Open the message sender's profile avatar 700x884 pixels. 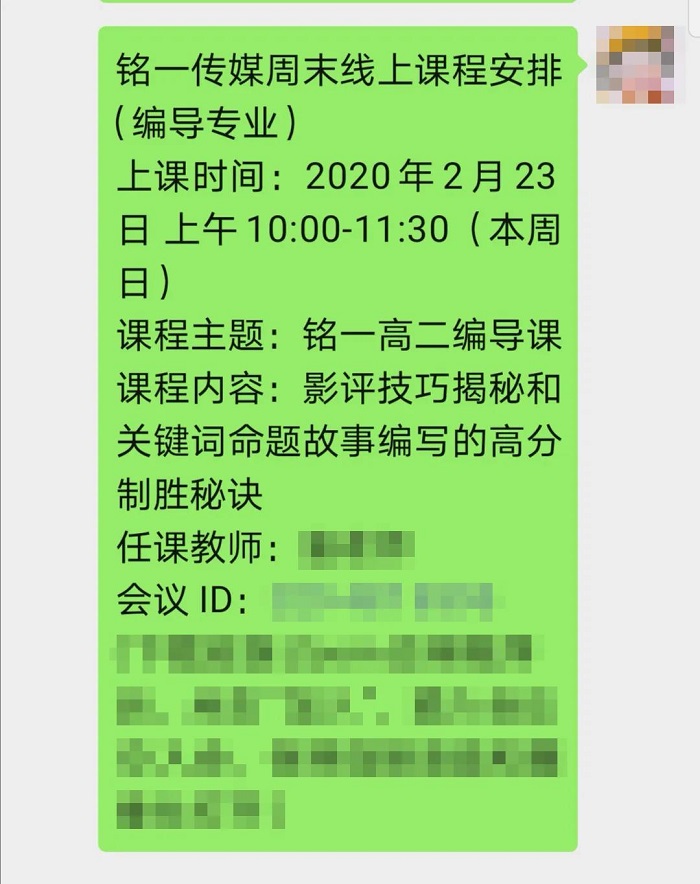[x=641, y=65]
